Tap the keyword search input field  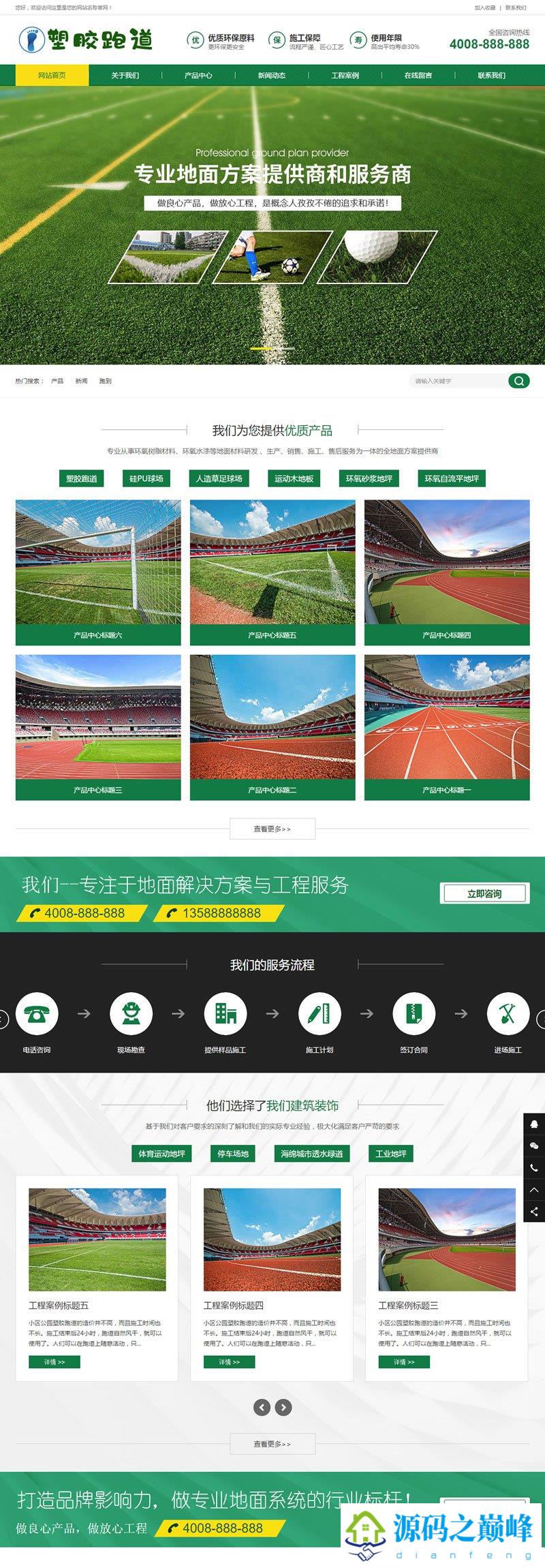(458, 381)
